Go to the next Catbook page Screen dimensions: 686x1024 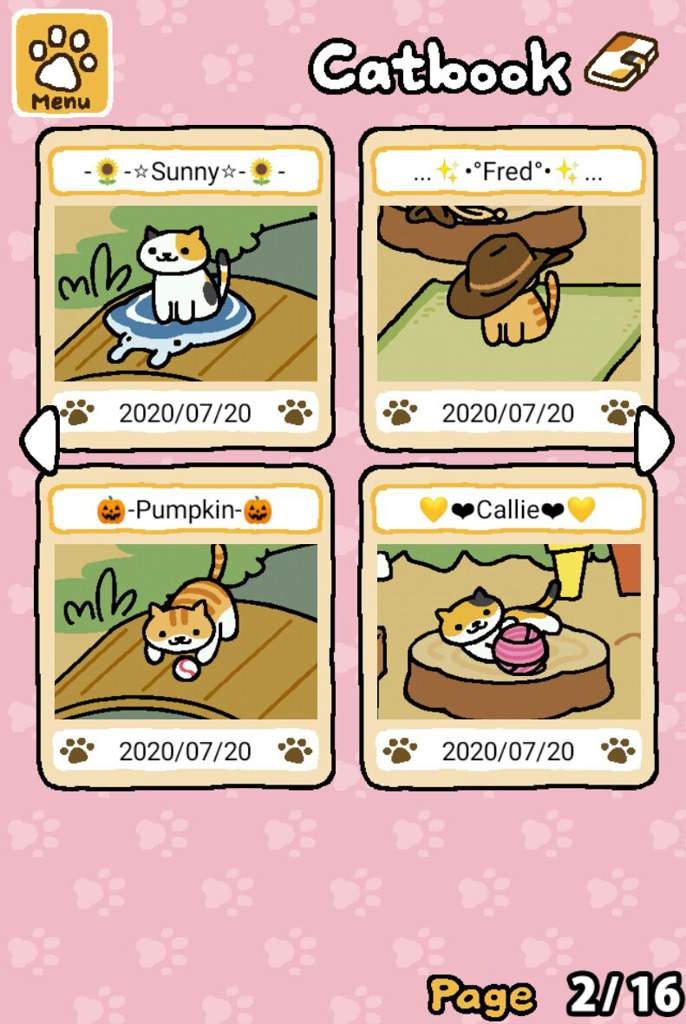click(x=654, y=440)
